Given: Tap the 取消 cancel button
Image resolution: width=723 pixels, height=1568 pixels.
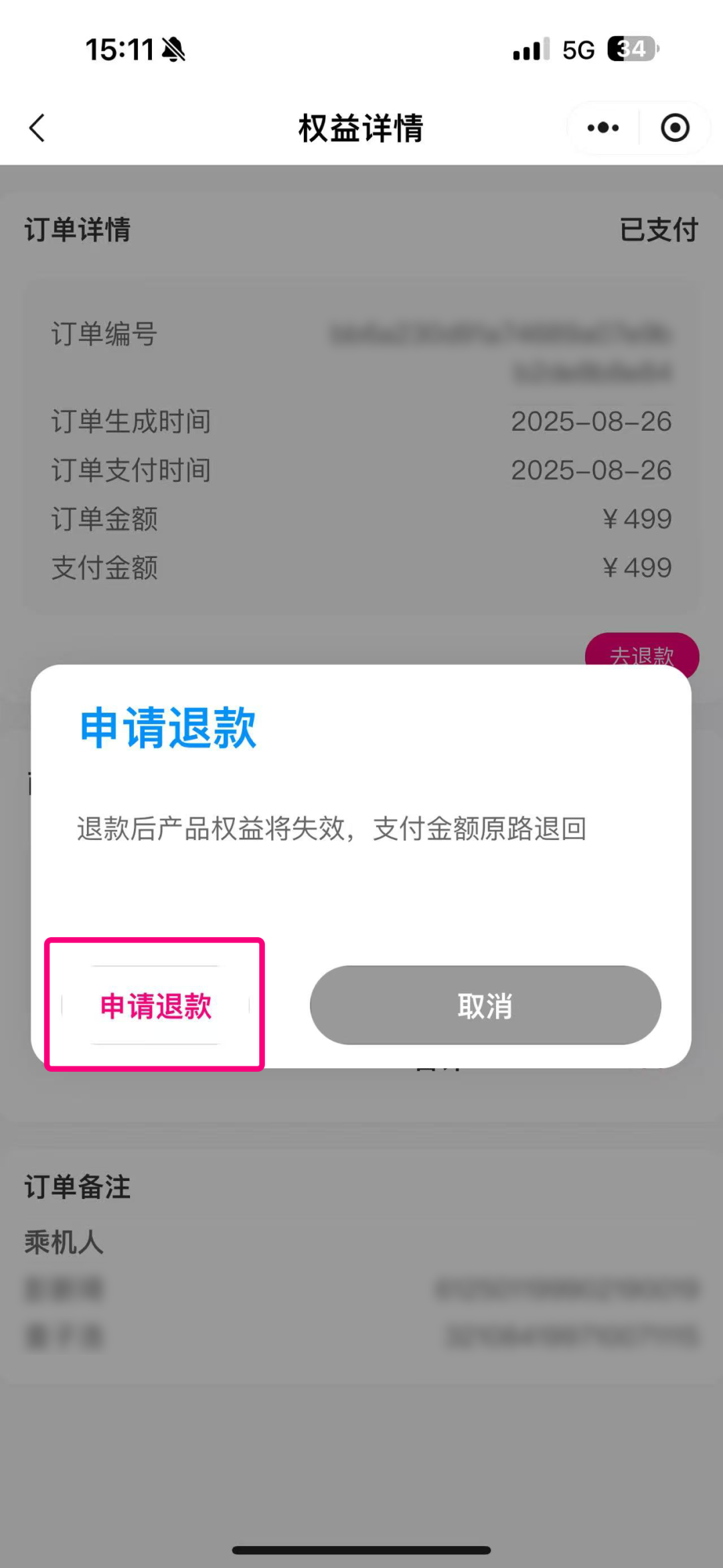Looking at the screenshot, I should click(x=486, y=1004).
